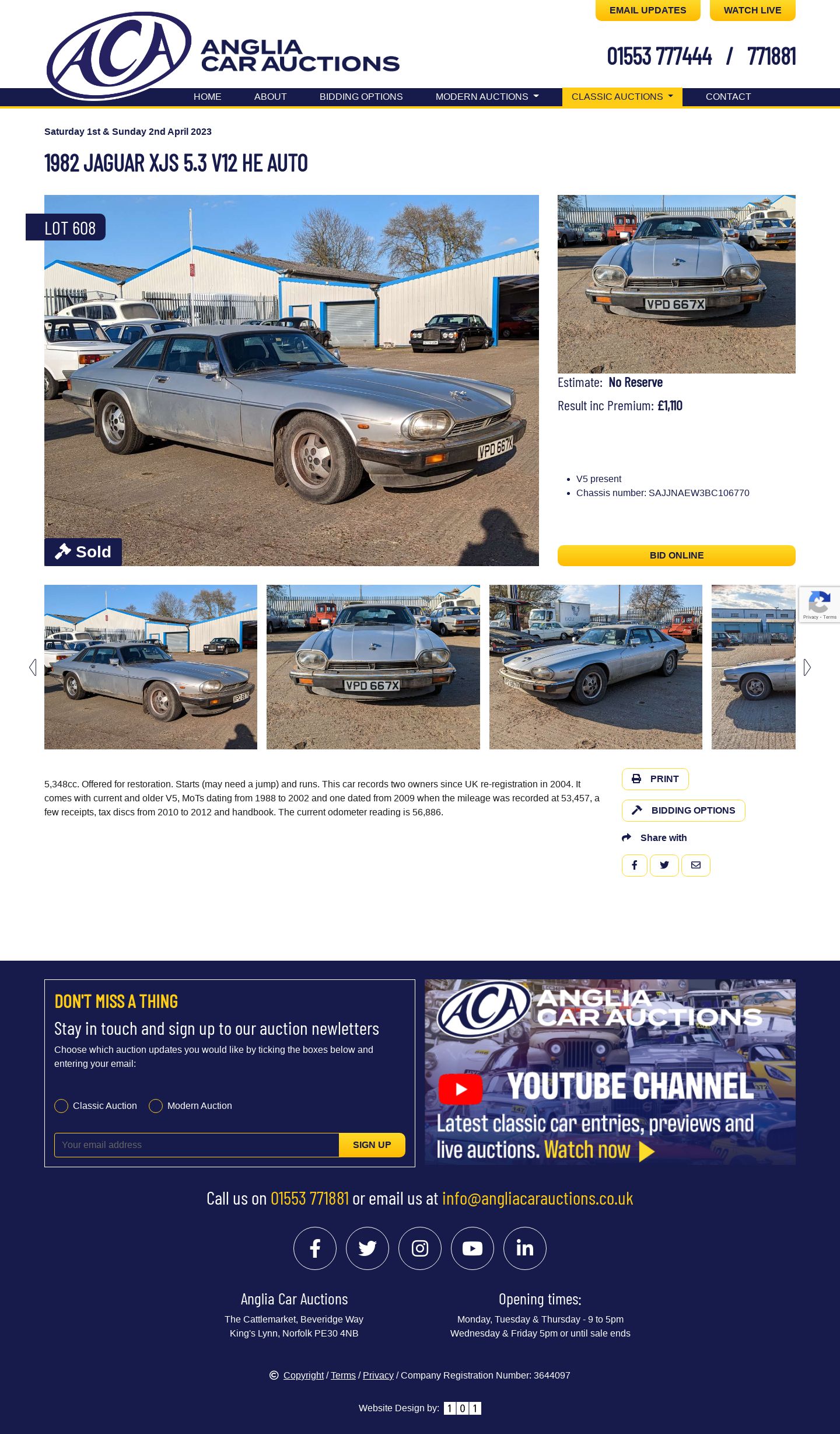Open the Privacy link in footer
The height and width of the screenshot is (1434, 840).
click(378, 1376)
